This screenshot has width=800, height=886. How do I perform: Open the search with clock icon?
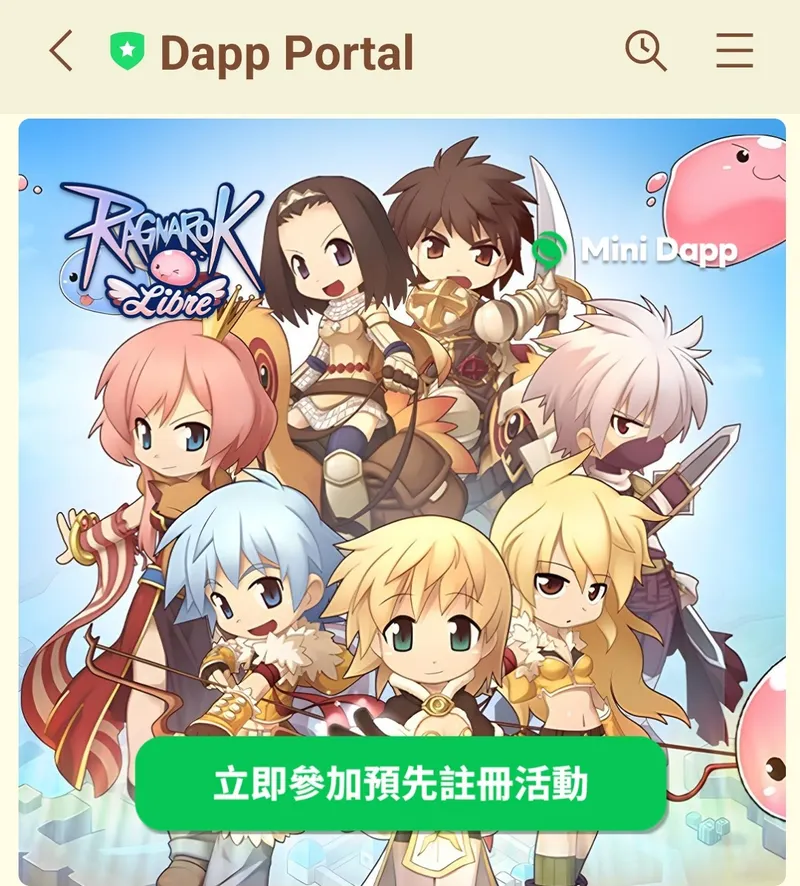[645, 50]
